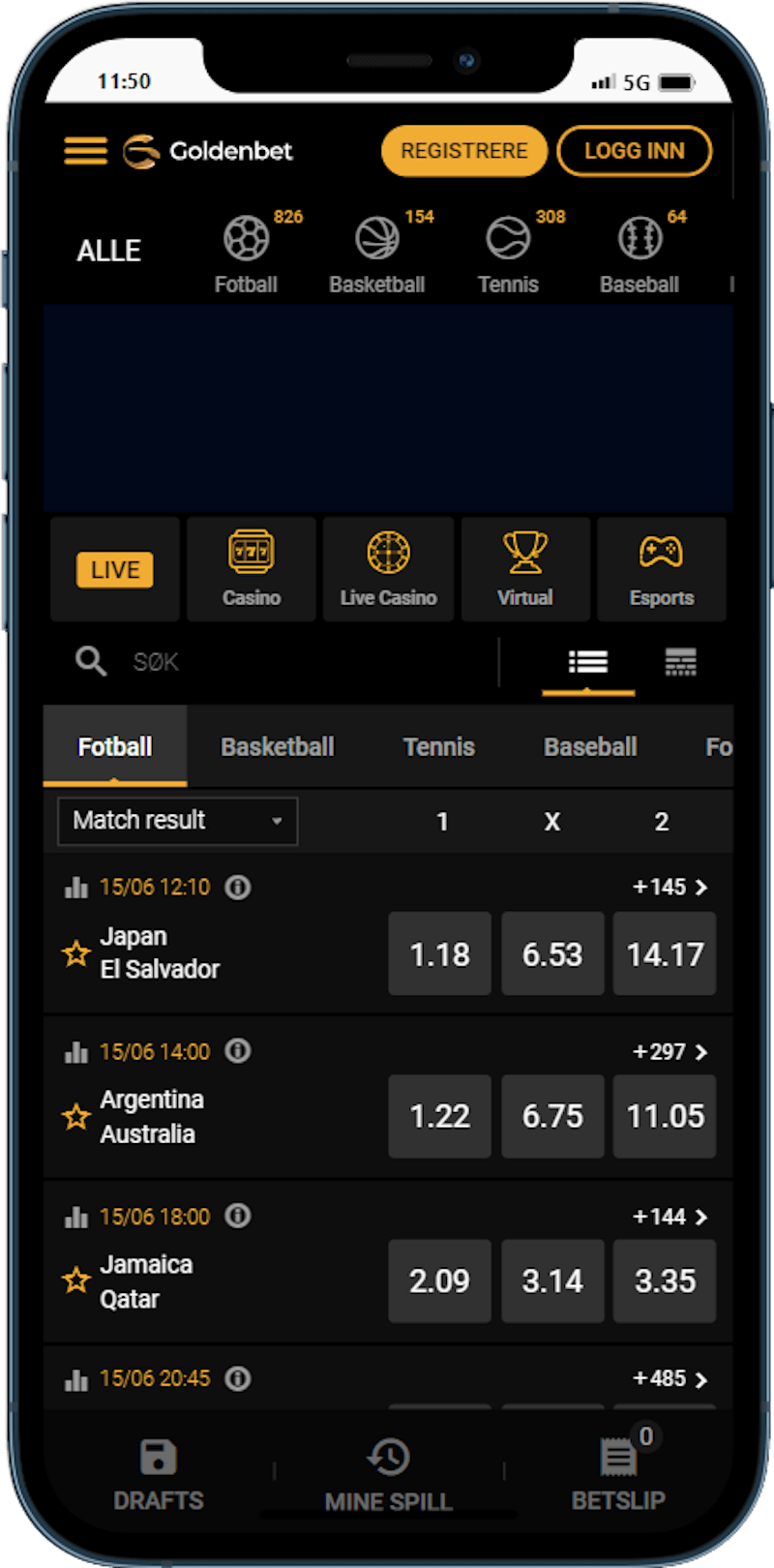Tap the REGISTRERE button
This screenshot has width=774, height=1568.
click(463, 151)
